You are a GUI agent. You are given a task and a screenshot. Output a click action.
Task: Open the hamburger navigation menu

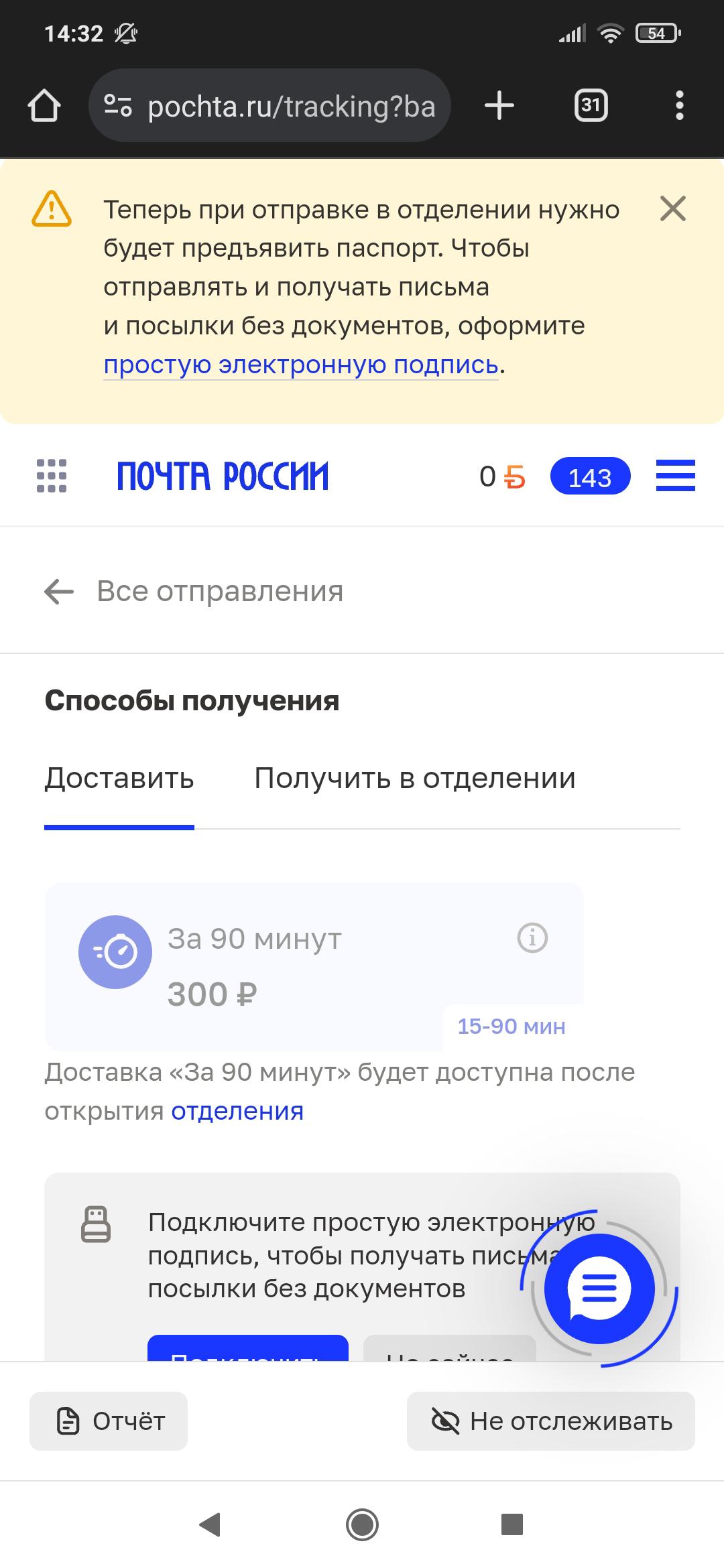[x=675, y=476]
